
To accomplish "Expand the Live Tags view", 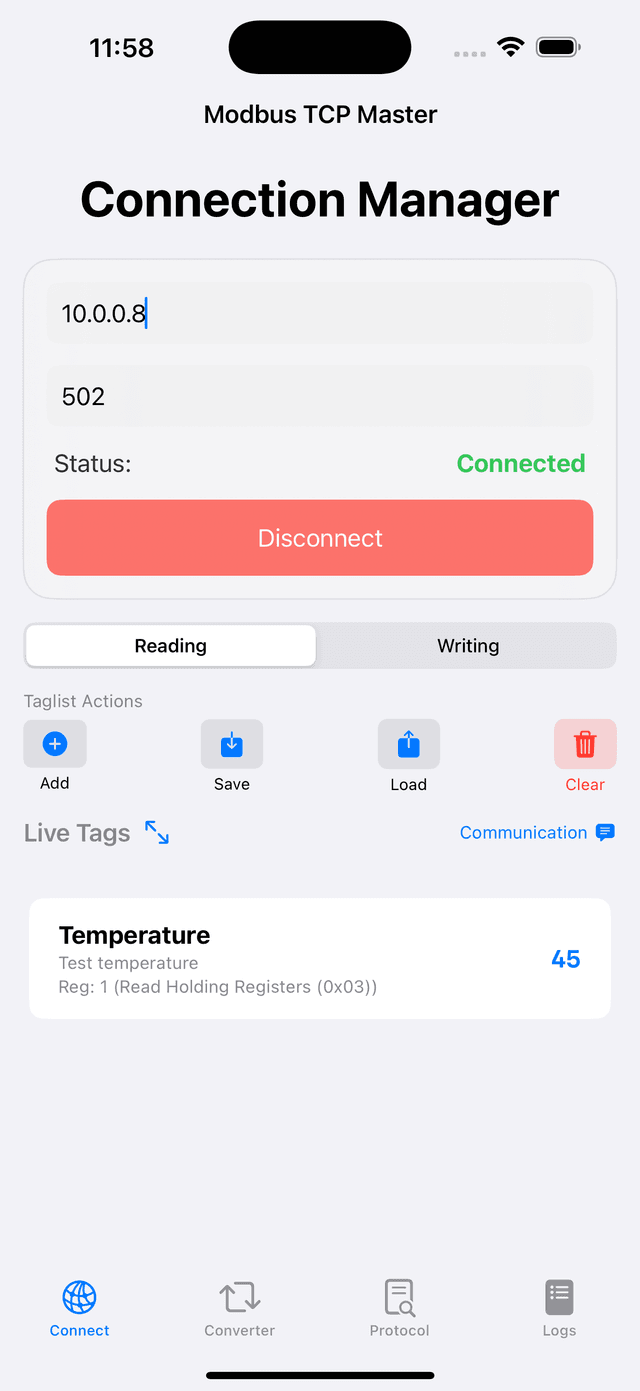I will point(157,832).
